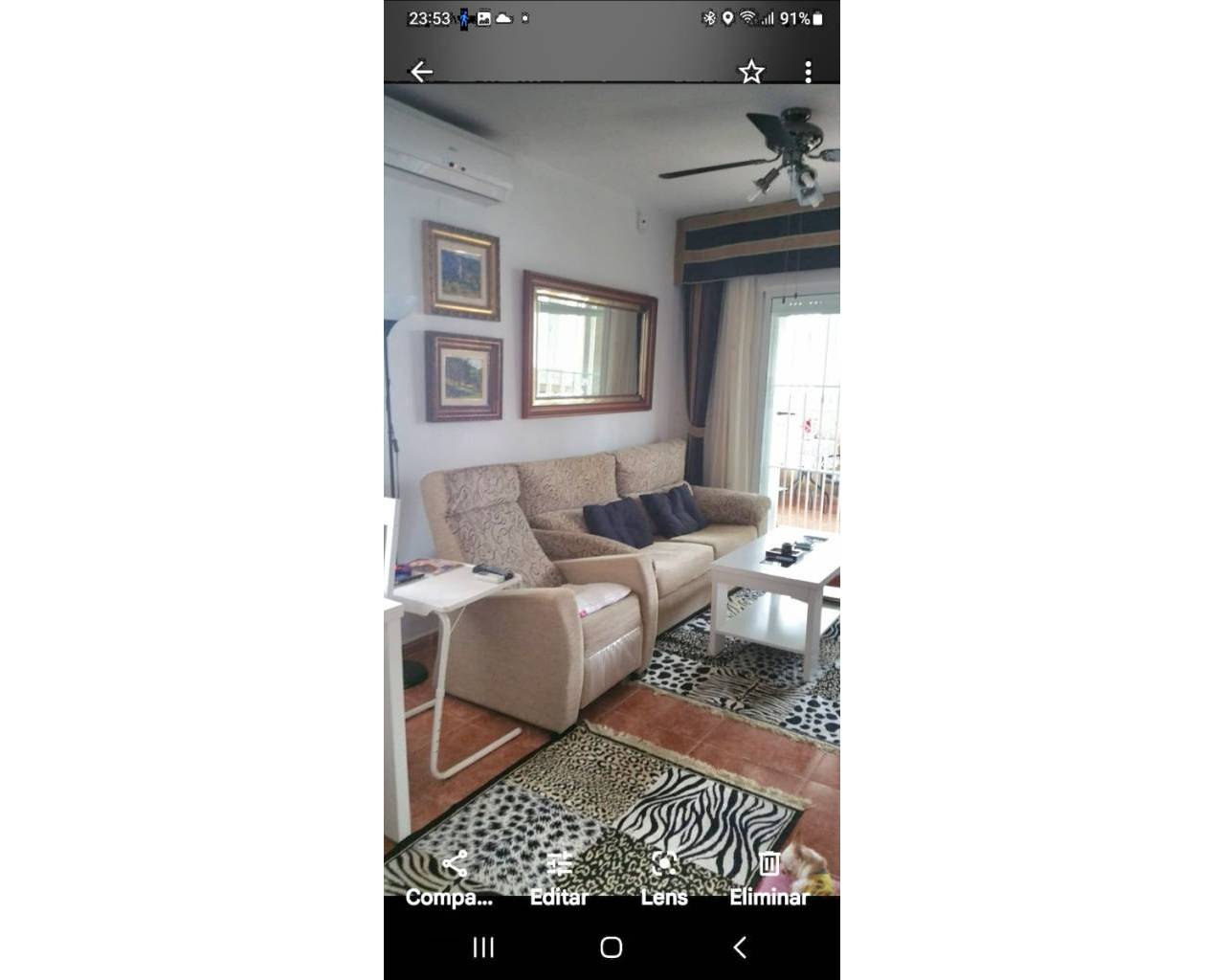Go back using the top arrow

click(x=421, y=72)
